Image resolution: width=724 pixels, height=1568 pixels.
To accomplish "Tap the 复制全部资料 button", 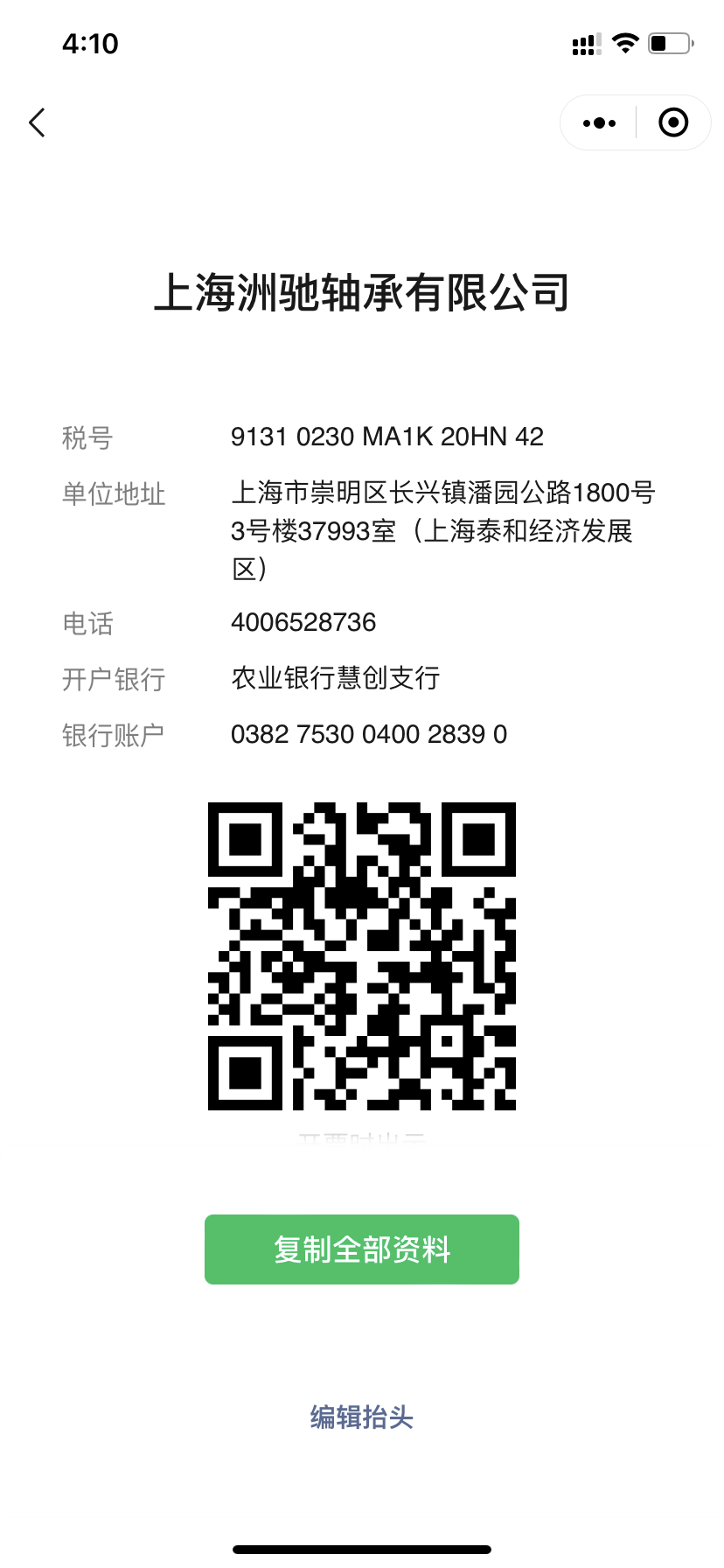I will 362,1249.
